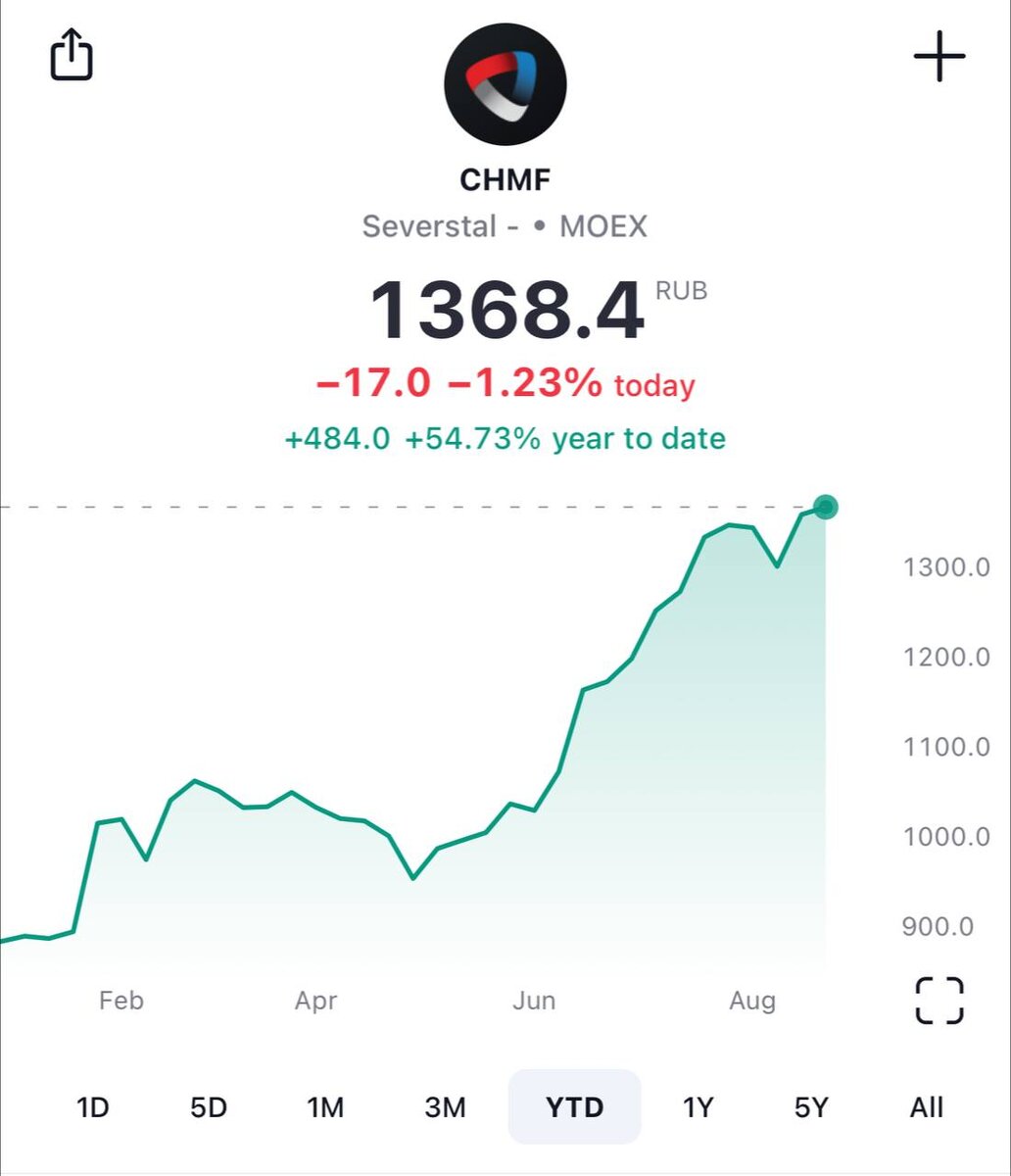
Task: View the 1Y price chart
Action: coord(698,1107)
